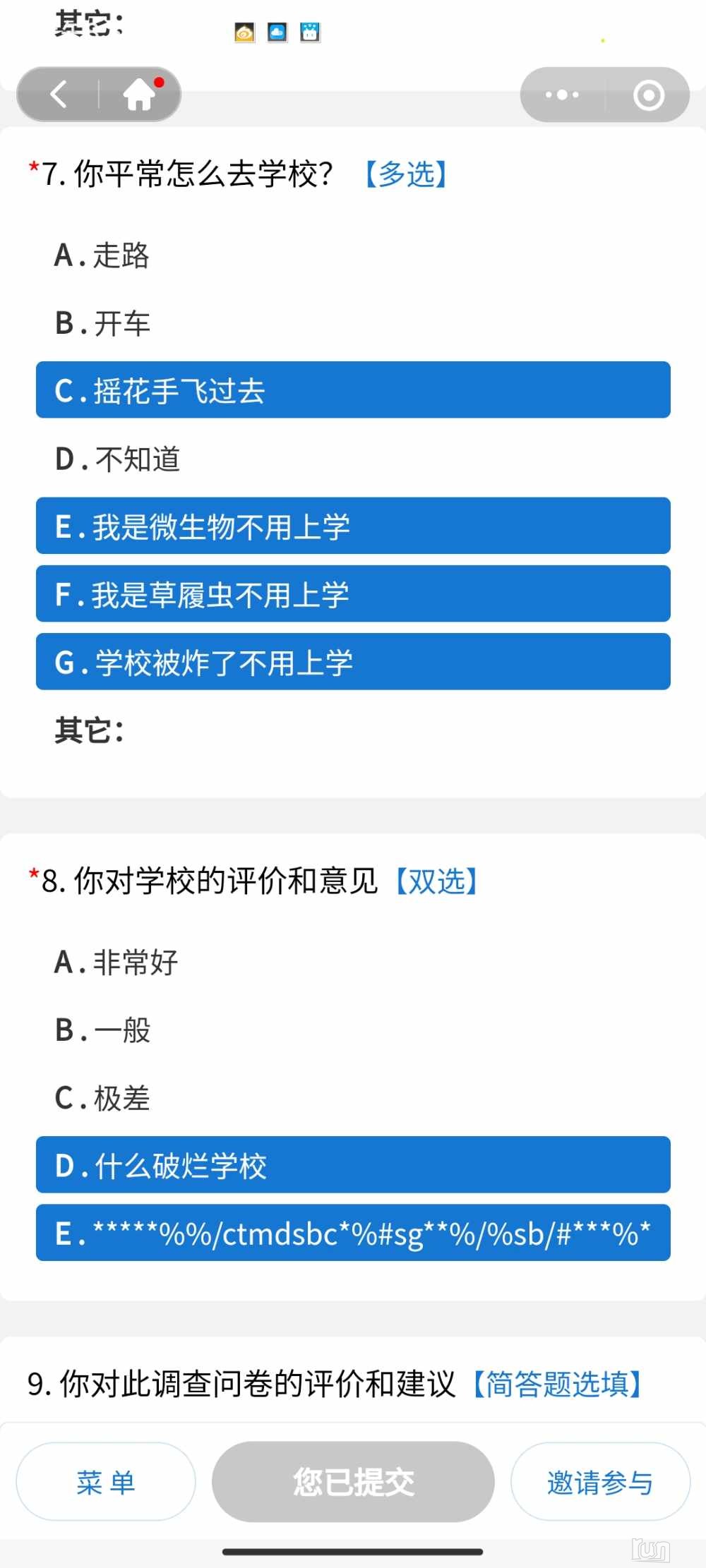
Task: Toggle option F 我是草履虫不用上学
Action: click(x=353, y=594)
